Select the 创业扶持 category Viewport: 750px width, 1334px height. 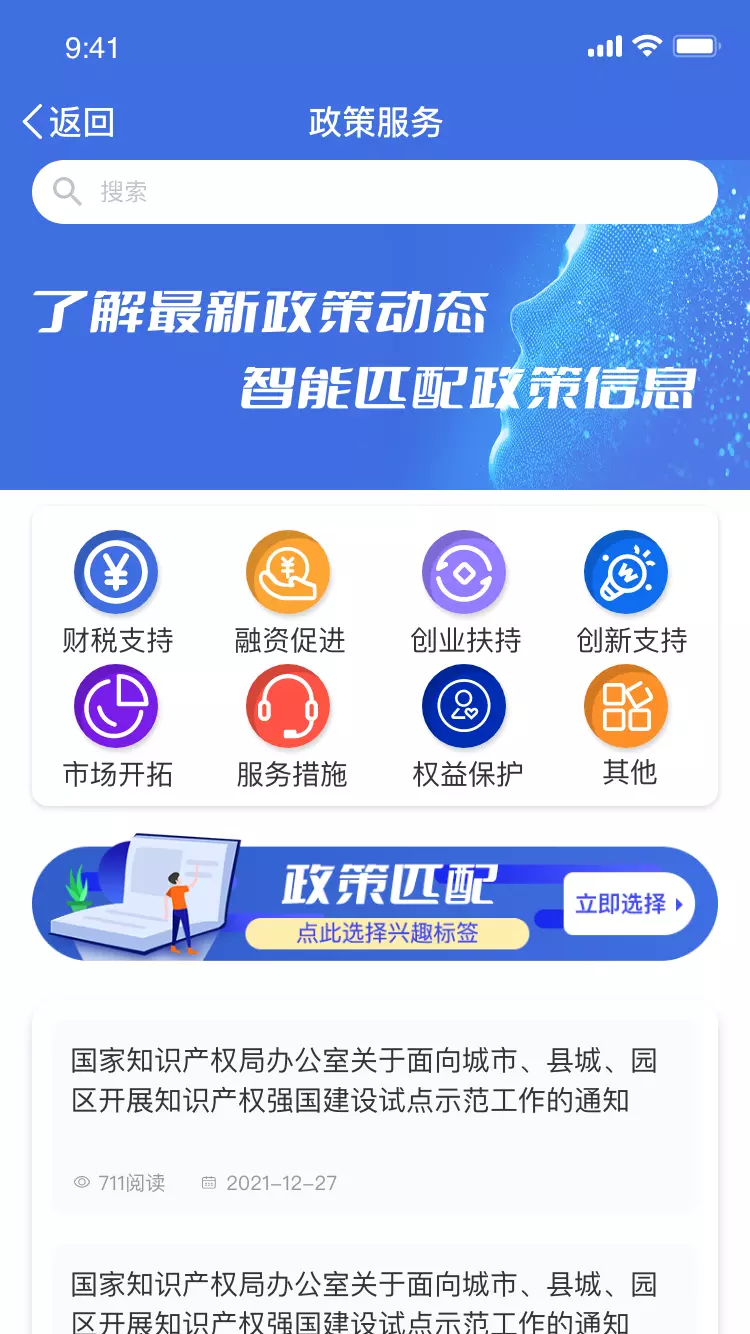click(x=465, y=592)
